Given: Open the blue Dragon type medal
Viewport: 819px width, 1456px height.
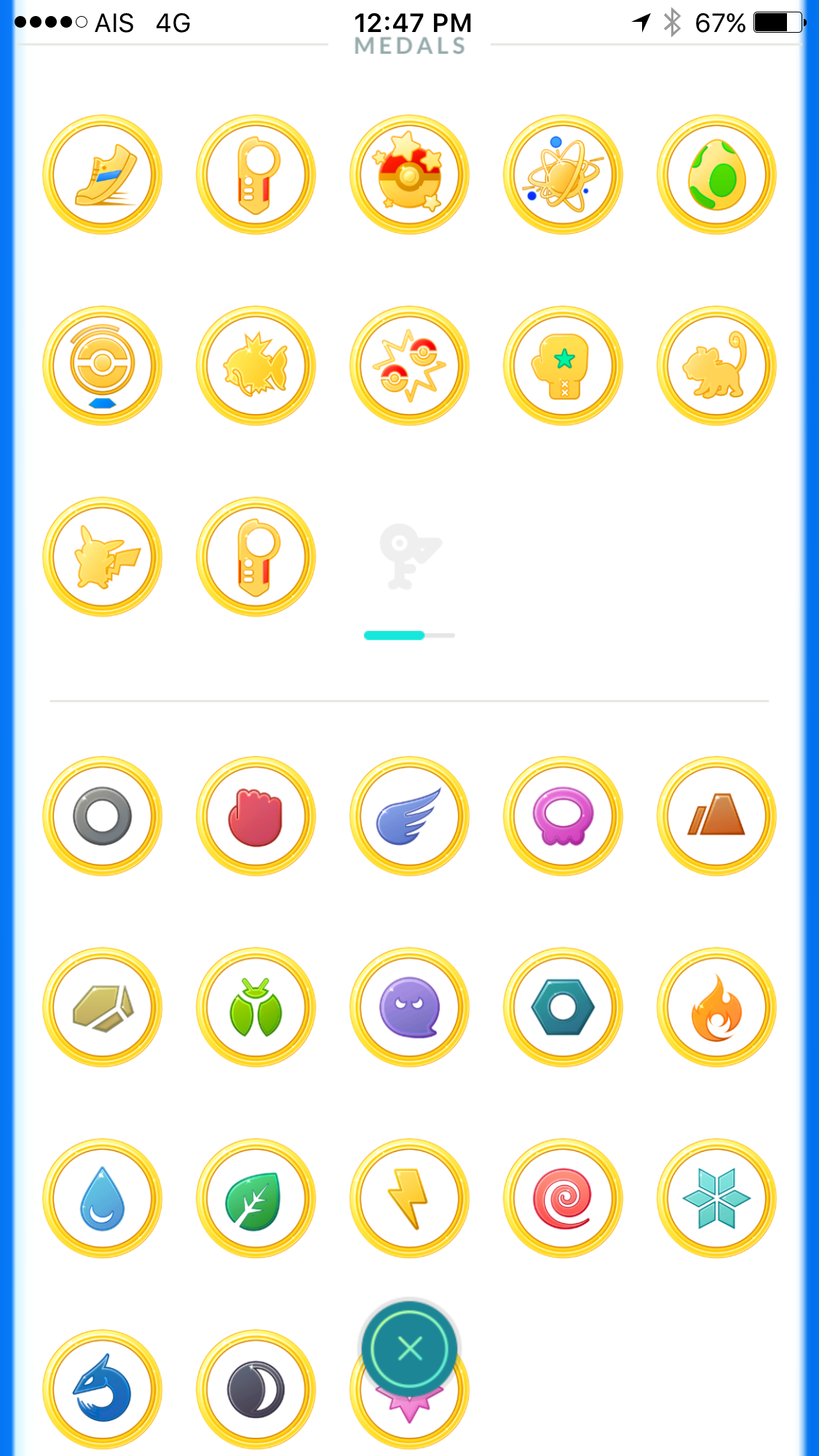Looking at the screenshot, I should click(103, 1390).
